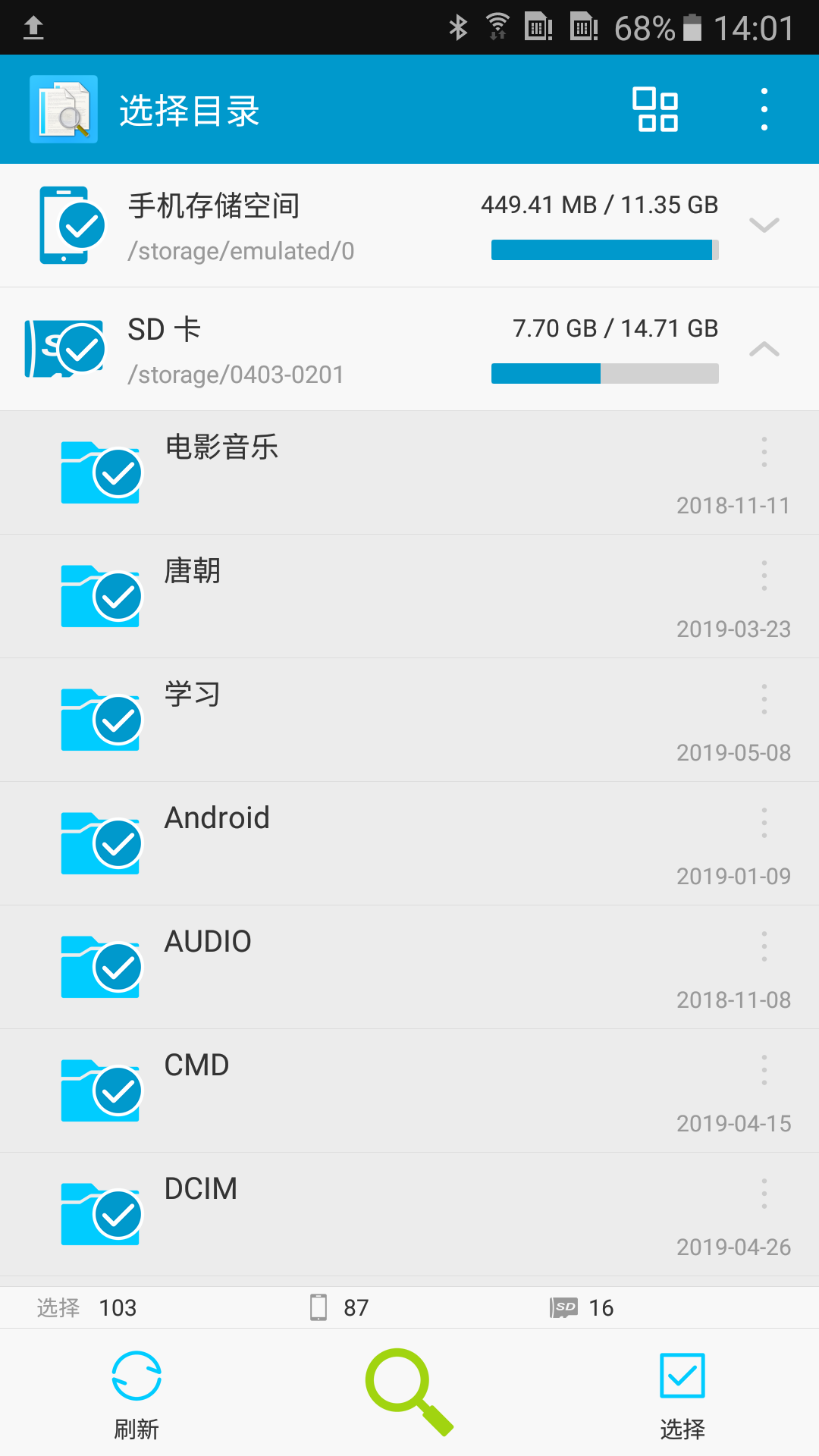Viewport: 819px width, 1456px height.
Task: Expand the 手机存储空间 storage section
Action: tap(764, 225)
